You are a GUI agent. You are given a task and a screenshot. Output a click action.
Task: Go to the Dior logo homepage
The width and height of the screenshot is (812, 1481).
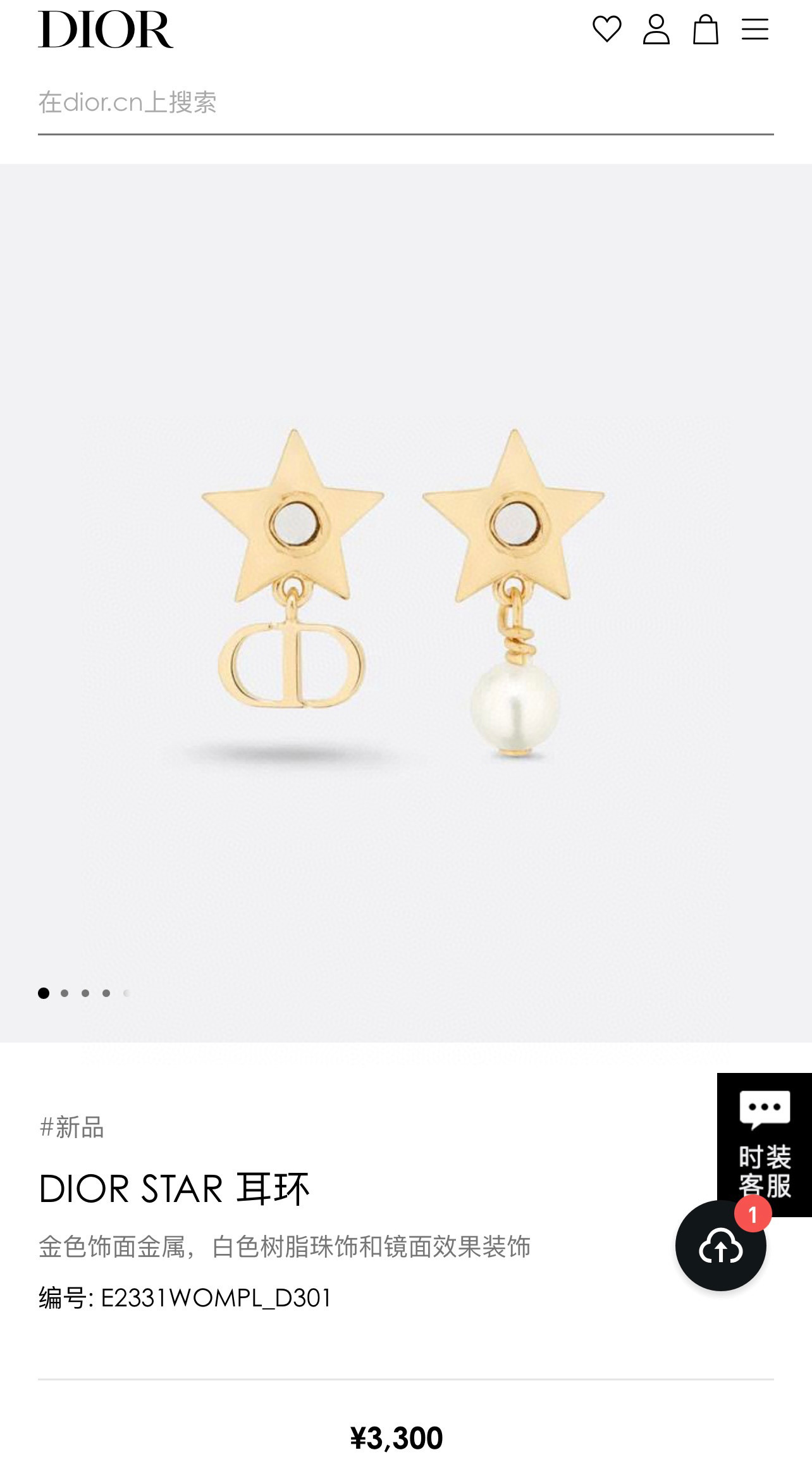(106, 30)
